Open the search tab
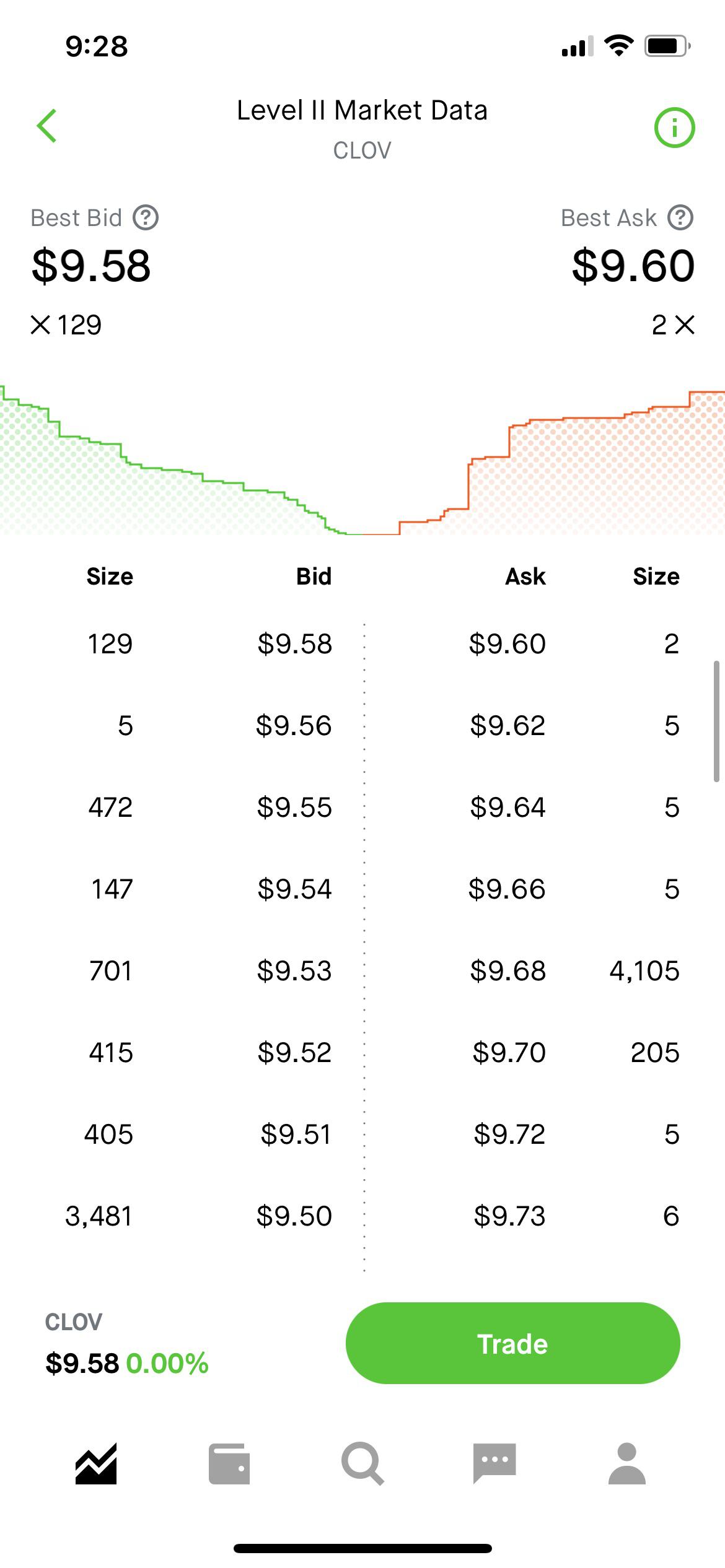725x1568 pixels. coord(362,1464)
